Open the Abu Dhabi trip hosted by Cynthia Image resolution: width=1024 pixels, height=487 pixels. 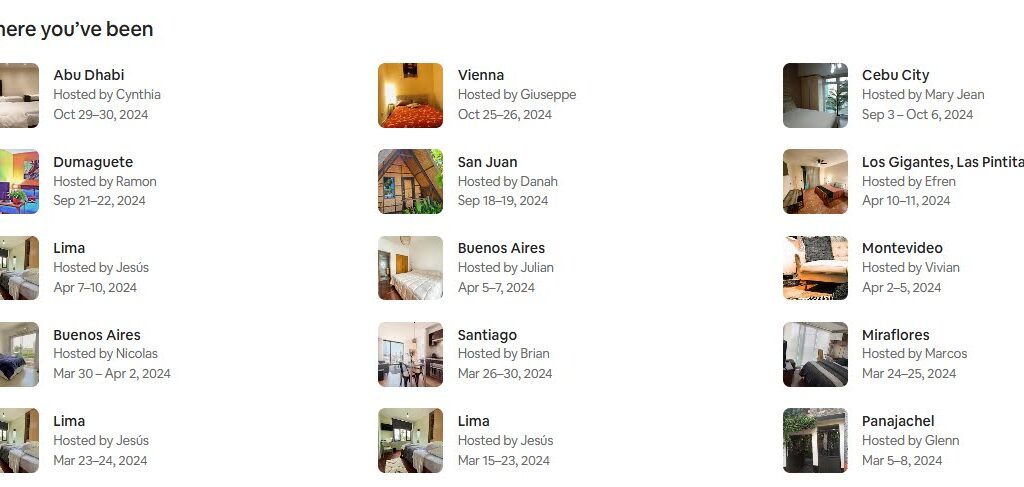(x=89, y=76)
